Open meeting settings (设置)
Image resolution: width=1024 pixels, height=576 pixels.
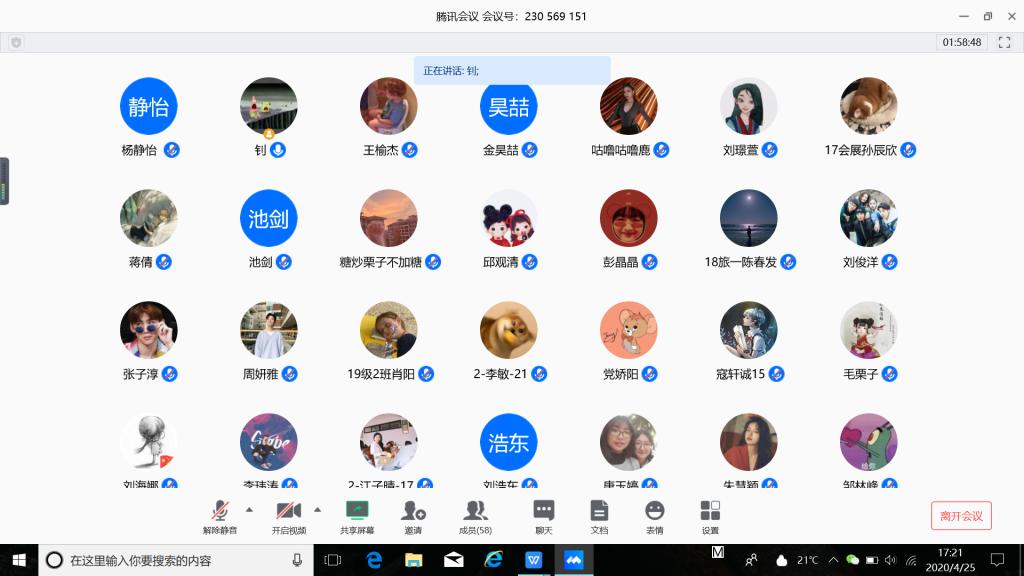click(x=710, y=515)
